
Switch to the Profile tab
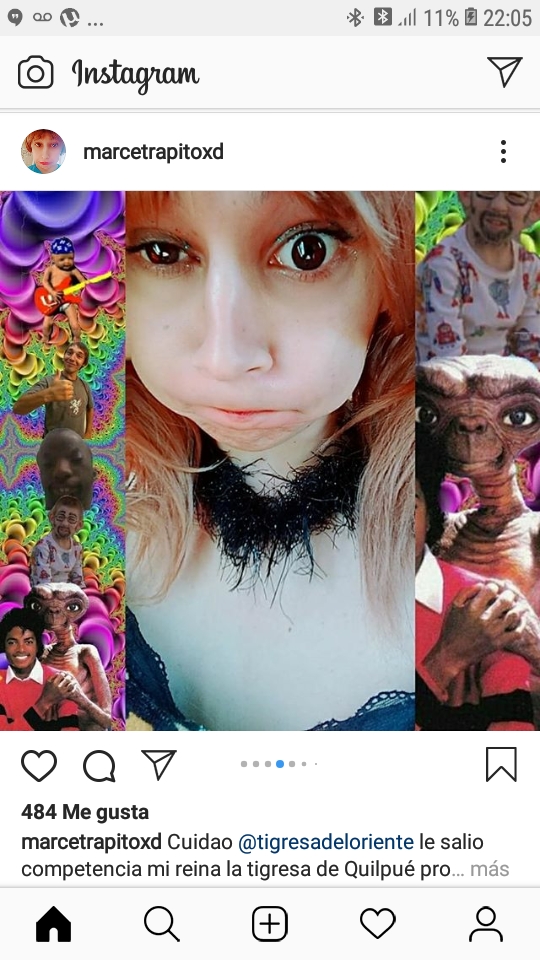point(486,924)
